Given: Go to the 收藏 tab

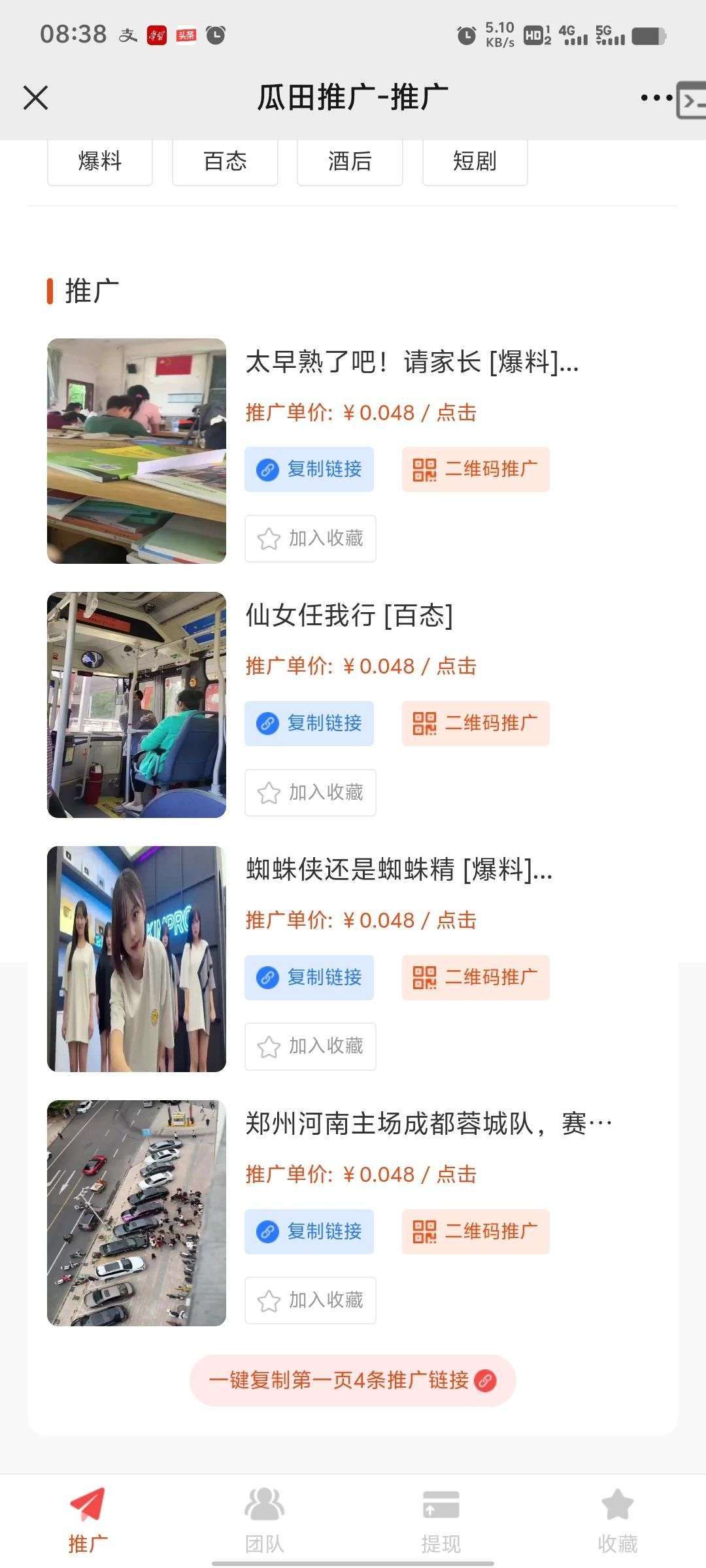Looking at the screenshot, I should [618, 1520].
